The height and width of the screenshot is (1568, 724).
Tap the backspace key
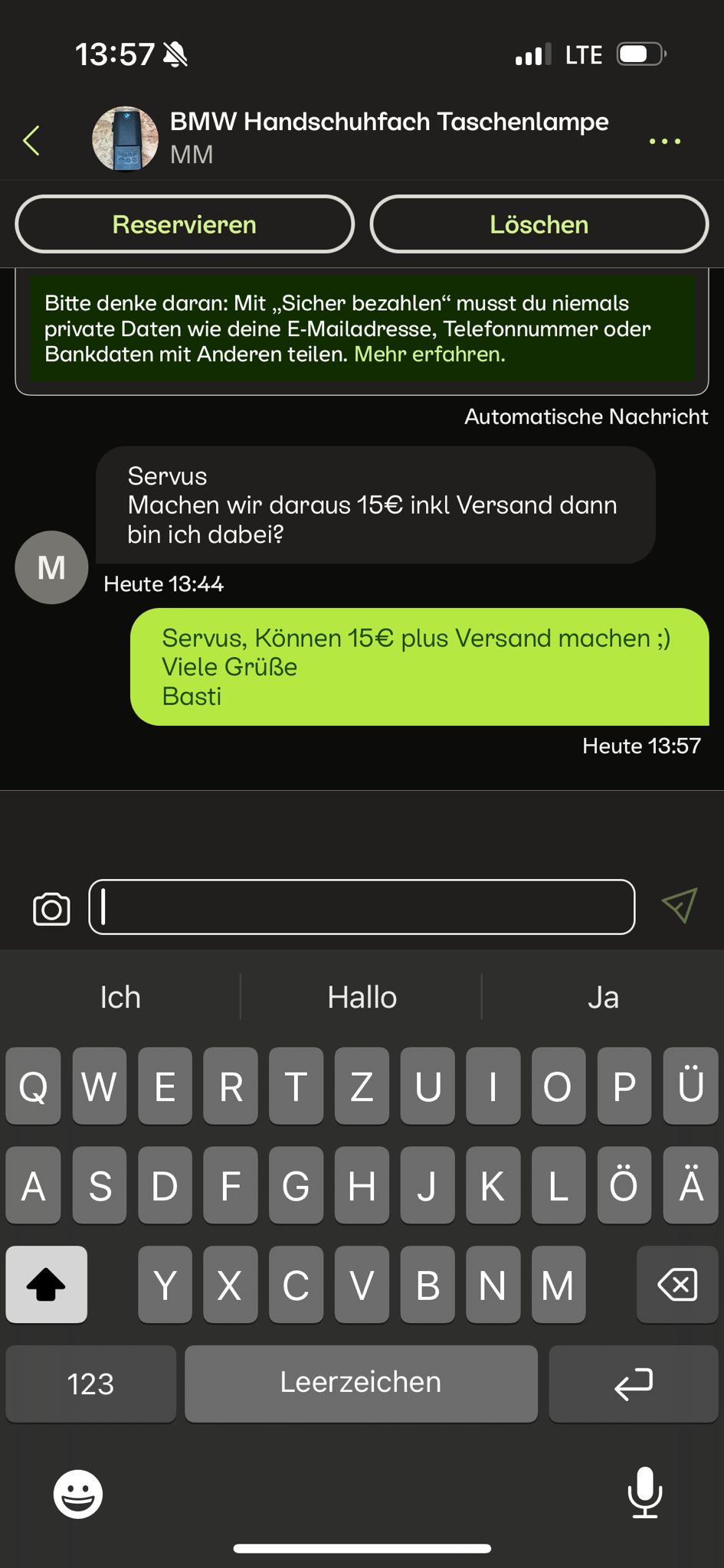tap(677, 1284)
